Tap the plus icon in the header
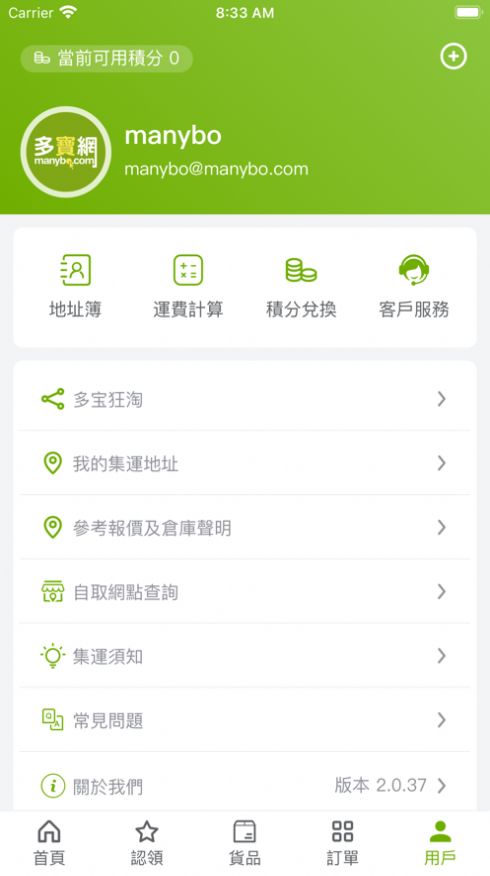This screenshot has height=876, width=490. click(x=453, y=56)
